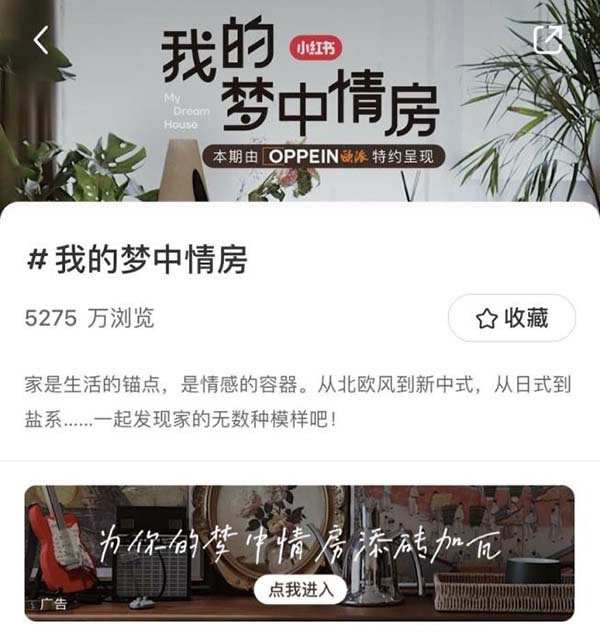This screenshot has width=600, height=639.
Task: Tap 点我进入 on the ad banner
Action: tap(300, 589)
